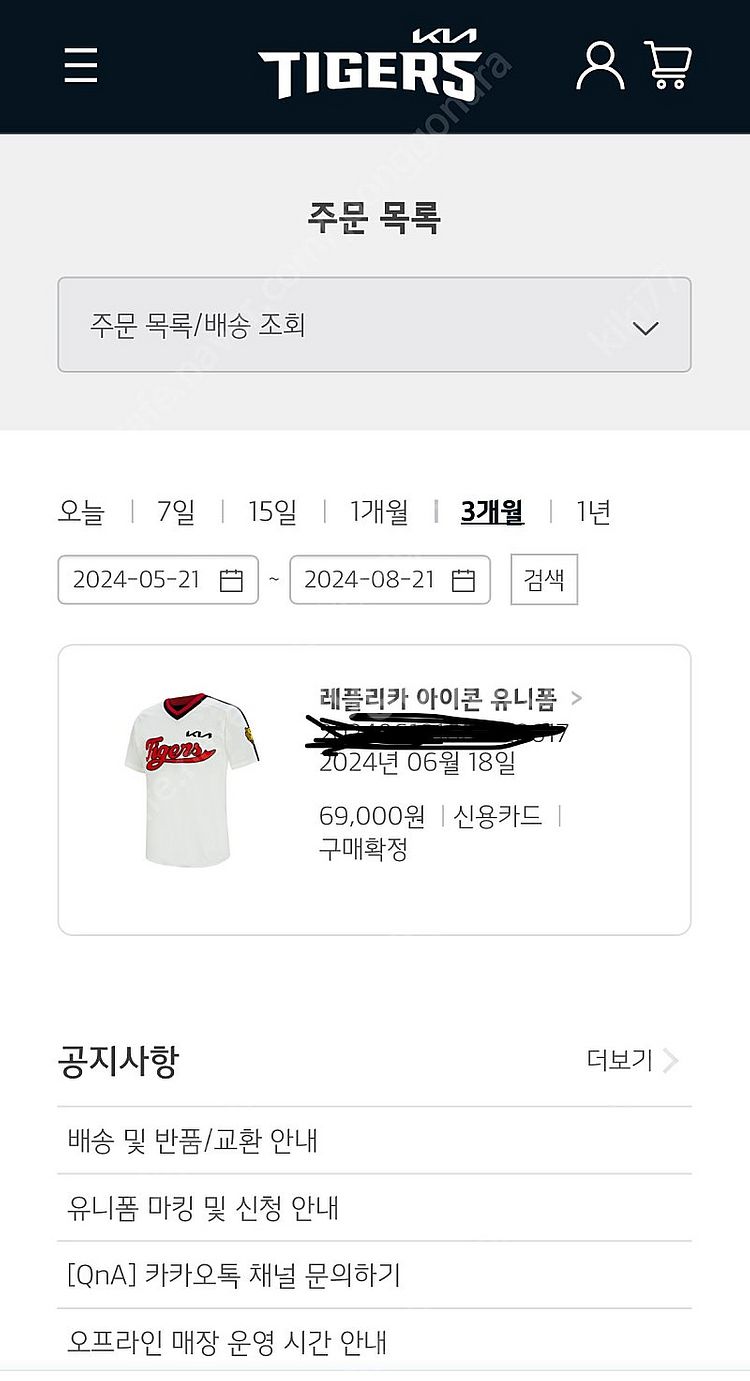This screenshot has width=750, height=1381.
Task: Choose the 1개월 period filter
Action: point(379,512)
